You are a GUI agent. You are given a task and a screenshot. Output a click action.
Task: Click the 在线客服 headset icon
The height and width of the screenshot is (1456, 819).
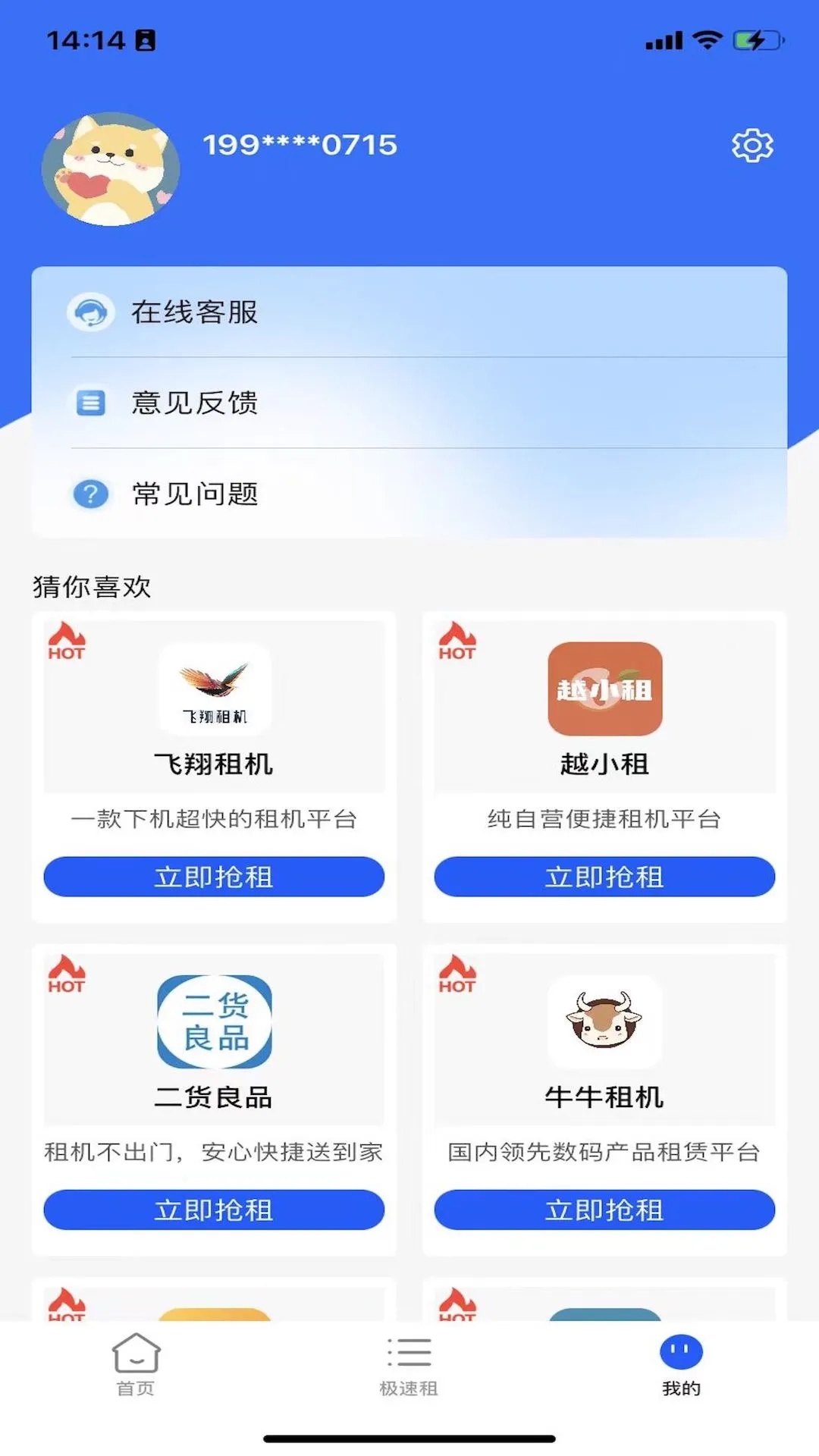coord(90,311)
